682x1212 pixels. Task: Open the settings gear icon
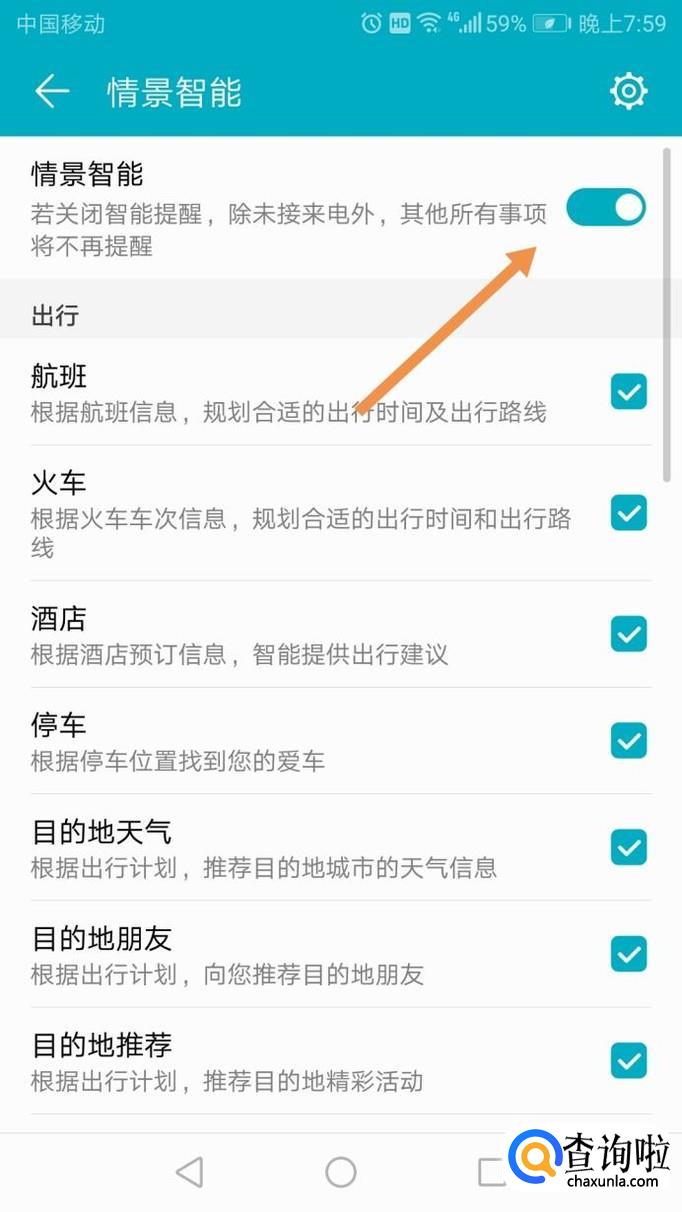click(629, 92)
